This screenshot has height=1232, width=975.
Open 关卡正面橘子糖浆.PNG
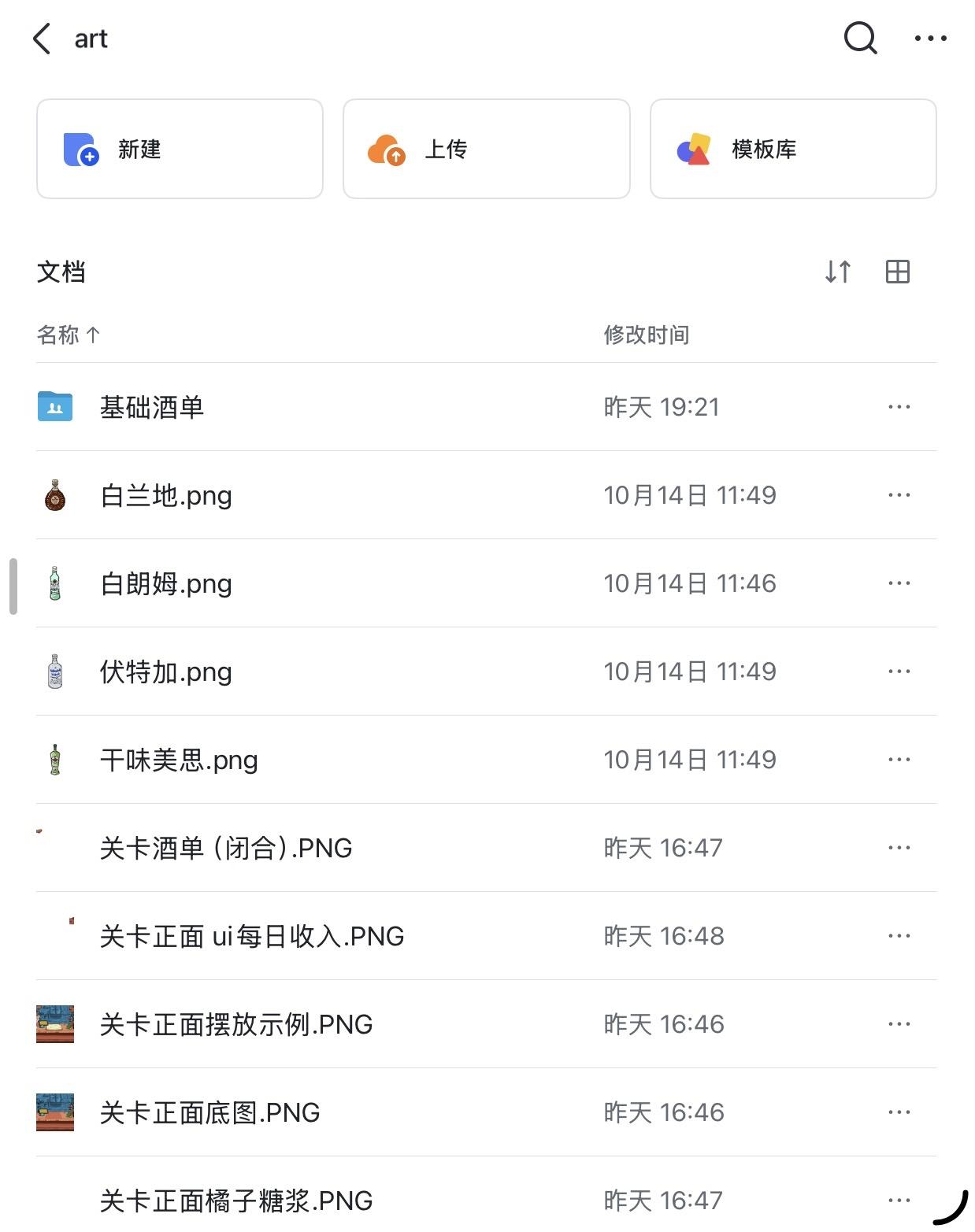(x=236, y=1201)
